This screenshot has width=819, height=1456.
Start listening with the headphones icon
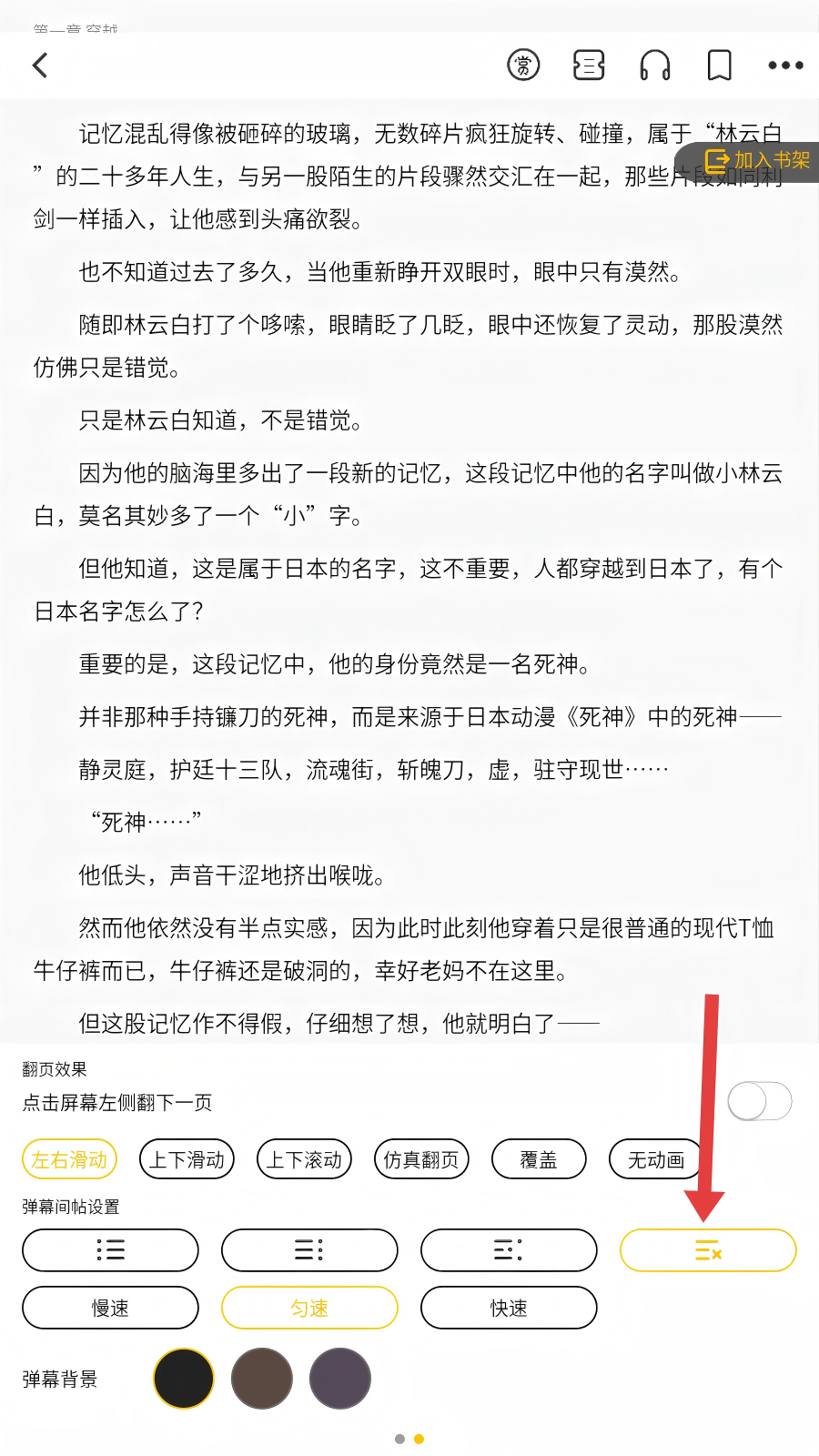[654, 66]
